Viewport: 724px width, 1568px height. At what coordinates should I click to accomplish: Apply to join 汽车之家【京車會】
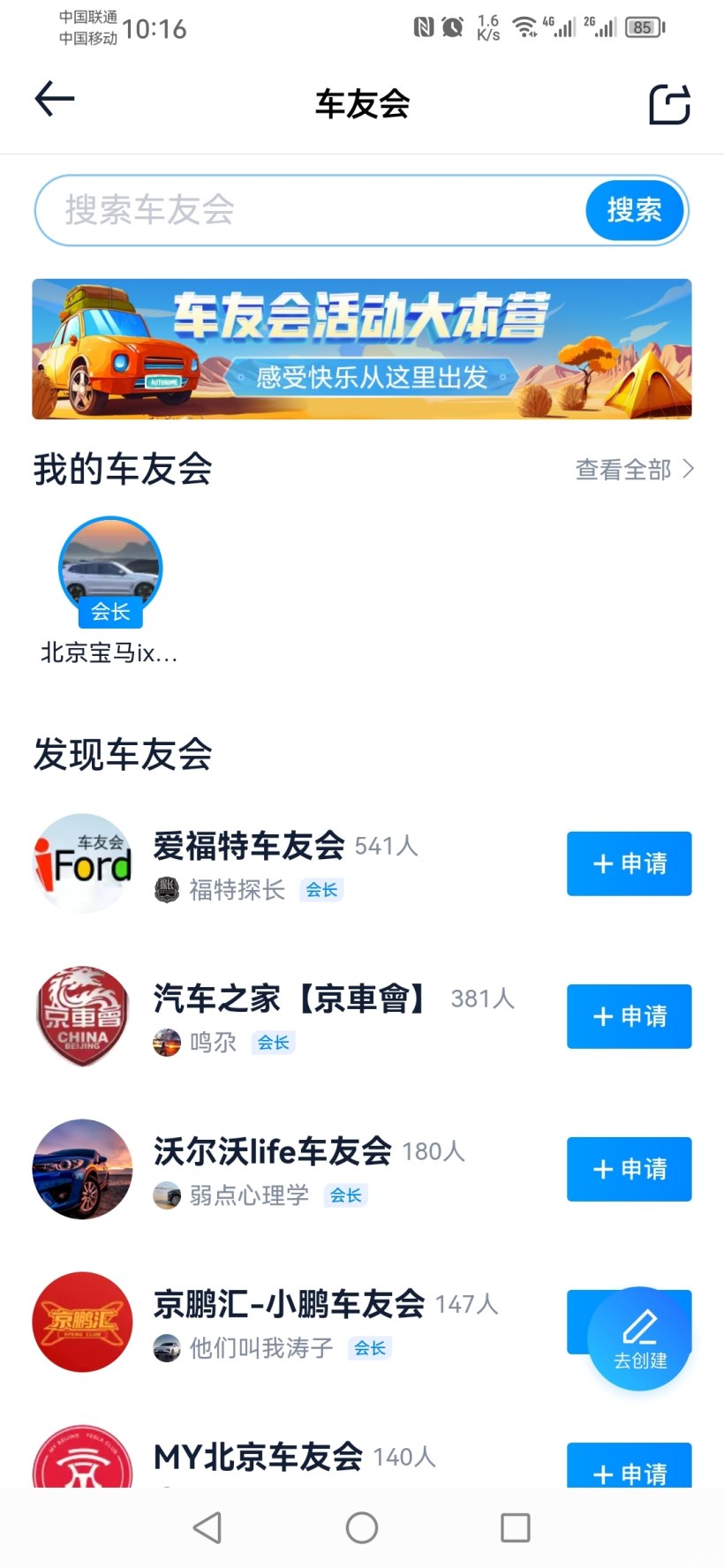(x=629, y=1016)
